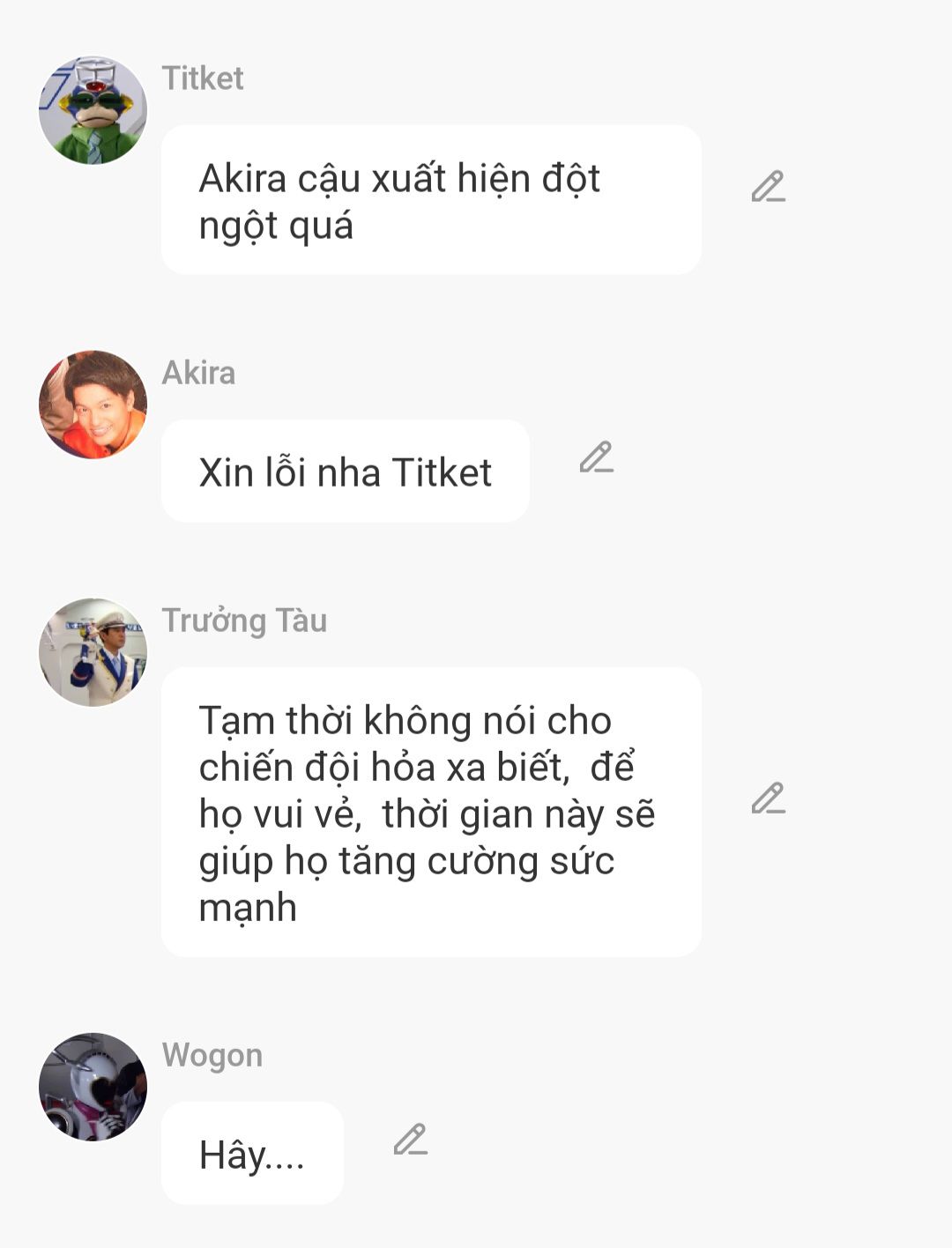Edit Wogon's message "Hây...."
Image resolution: width=952 pixels, height=1248 pixels.
[x=410, y=1140]
